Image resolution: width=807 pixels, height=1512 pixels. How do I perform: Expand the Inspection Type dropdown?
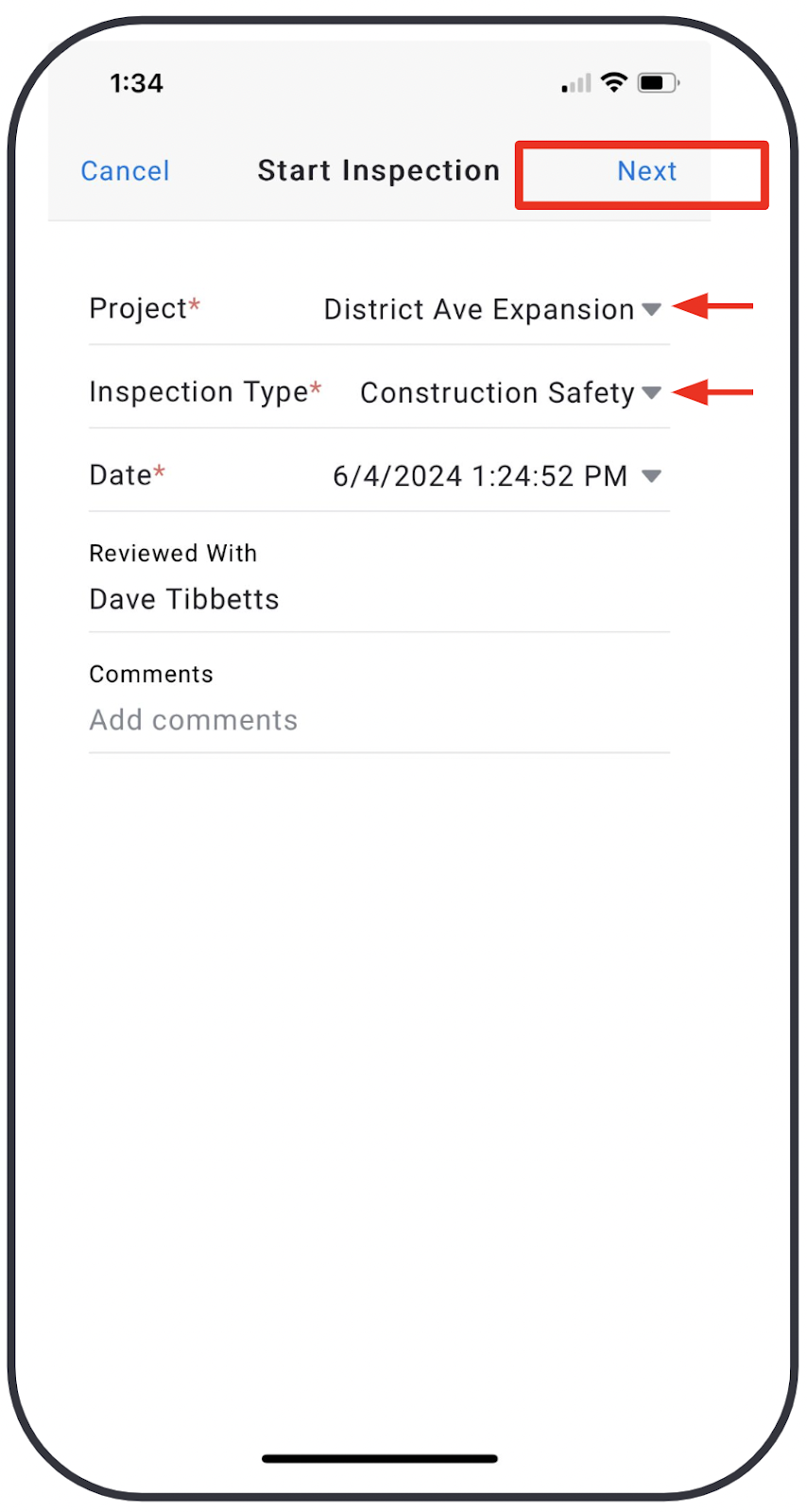379,392
